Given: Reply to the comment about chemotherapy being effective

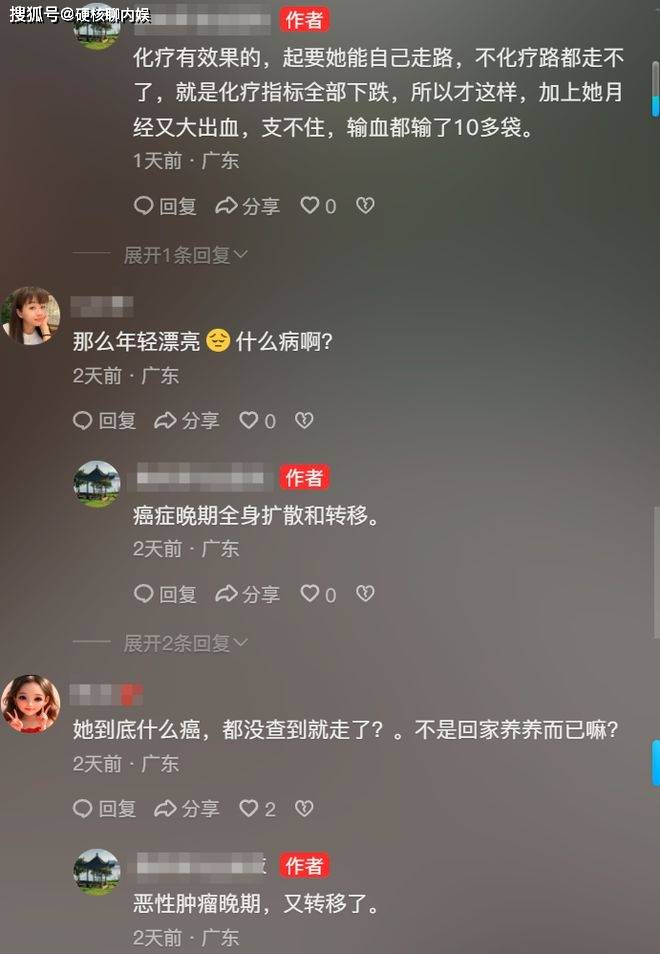Looking at the screenshot, I should tap(166, 206).
